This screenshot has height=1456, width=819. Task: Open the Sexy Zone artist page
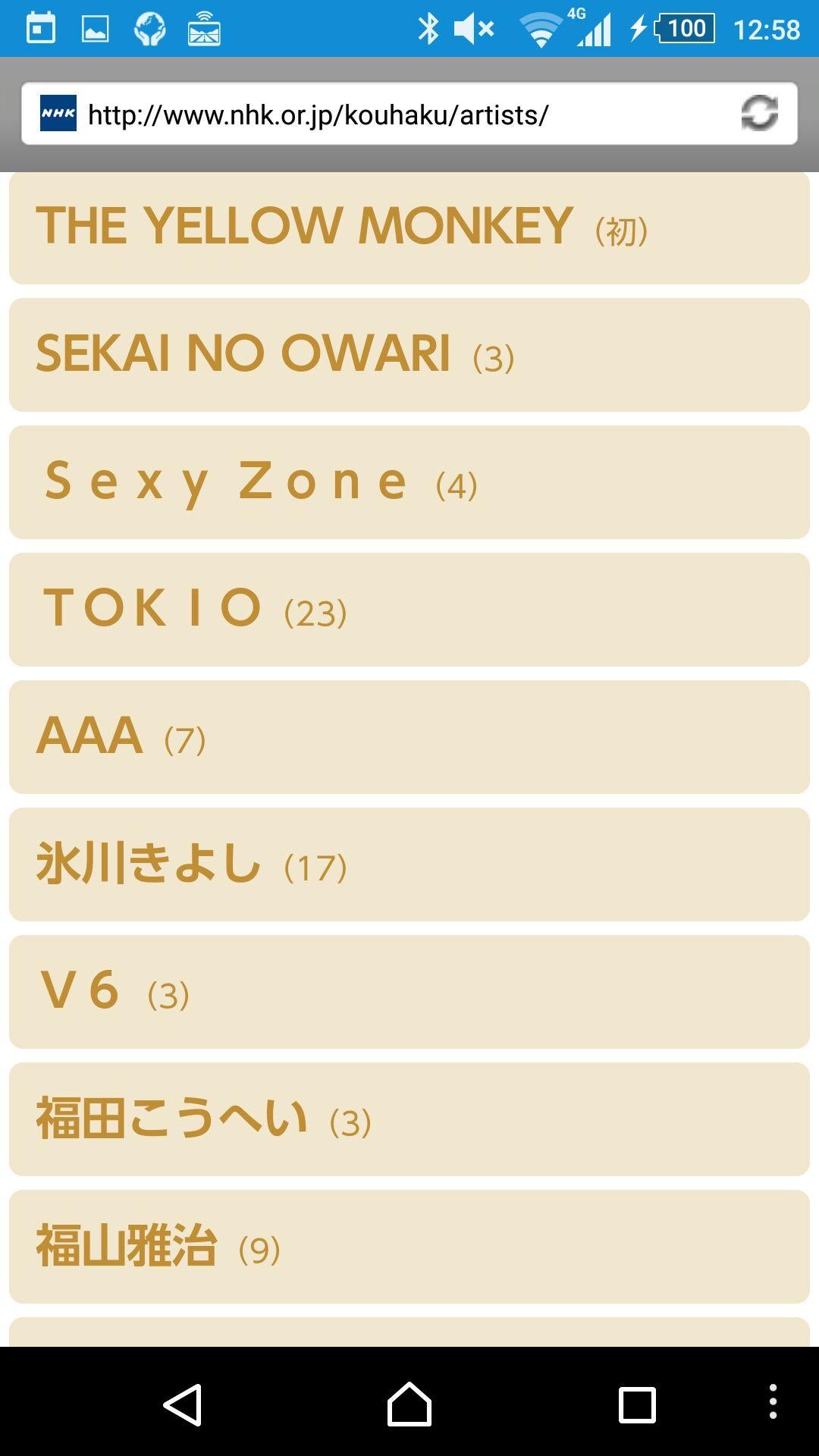coord(409,482)
